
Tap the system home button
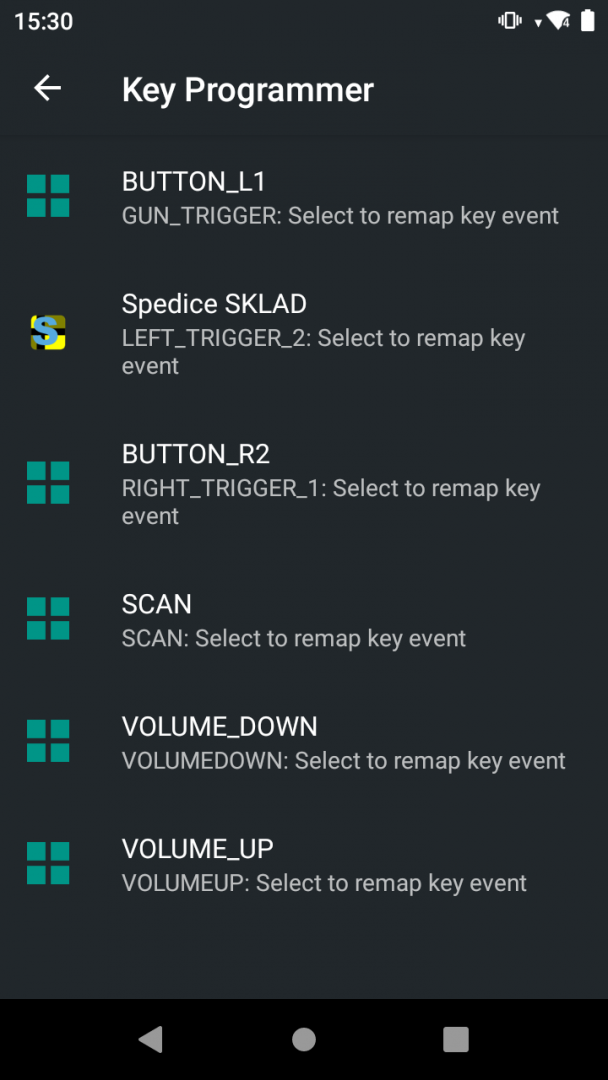304,1040
